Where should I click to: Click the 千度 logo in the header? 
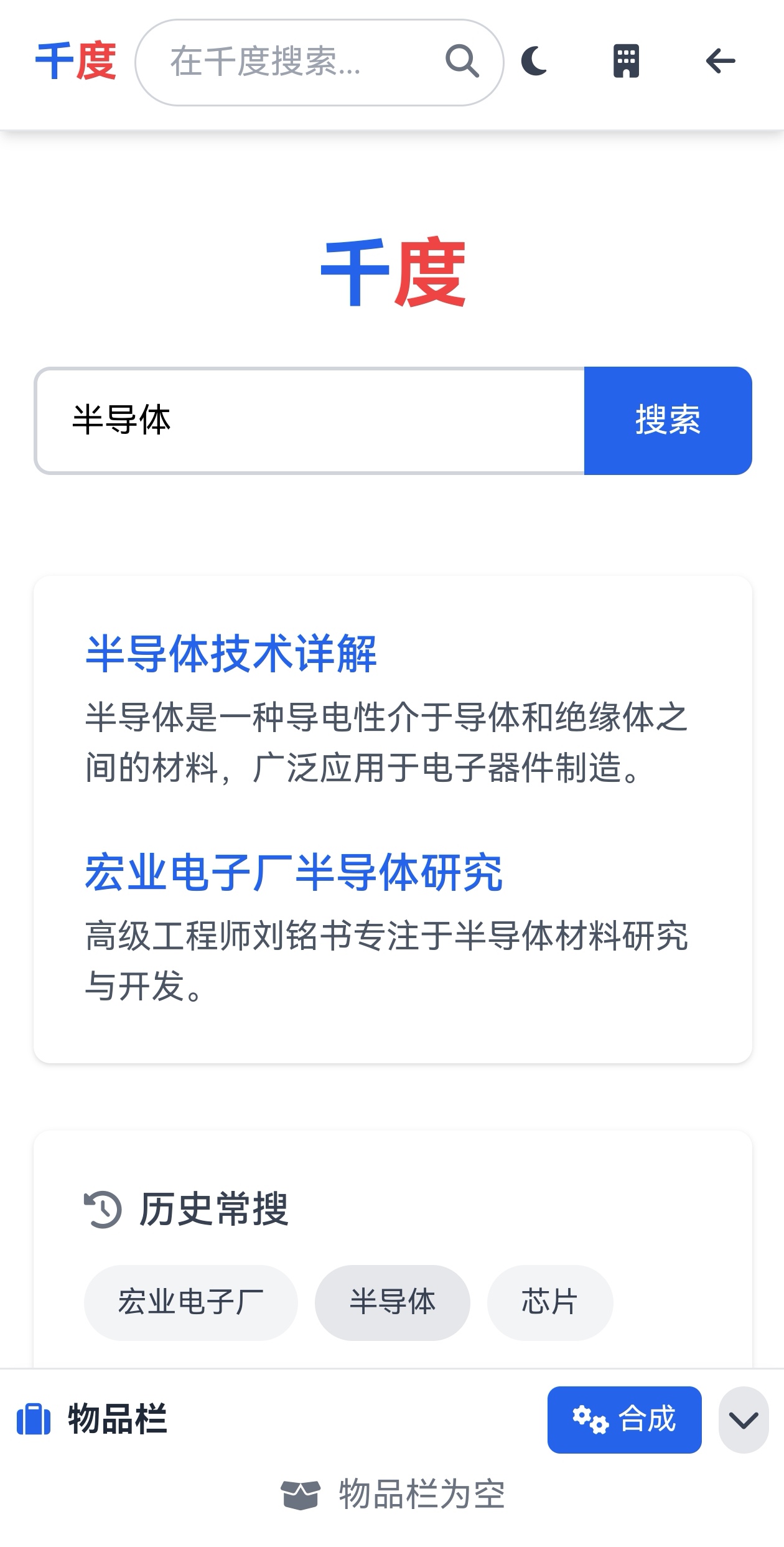pyautogui.click(x=79, y=62)
